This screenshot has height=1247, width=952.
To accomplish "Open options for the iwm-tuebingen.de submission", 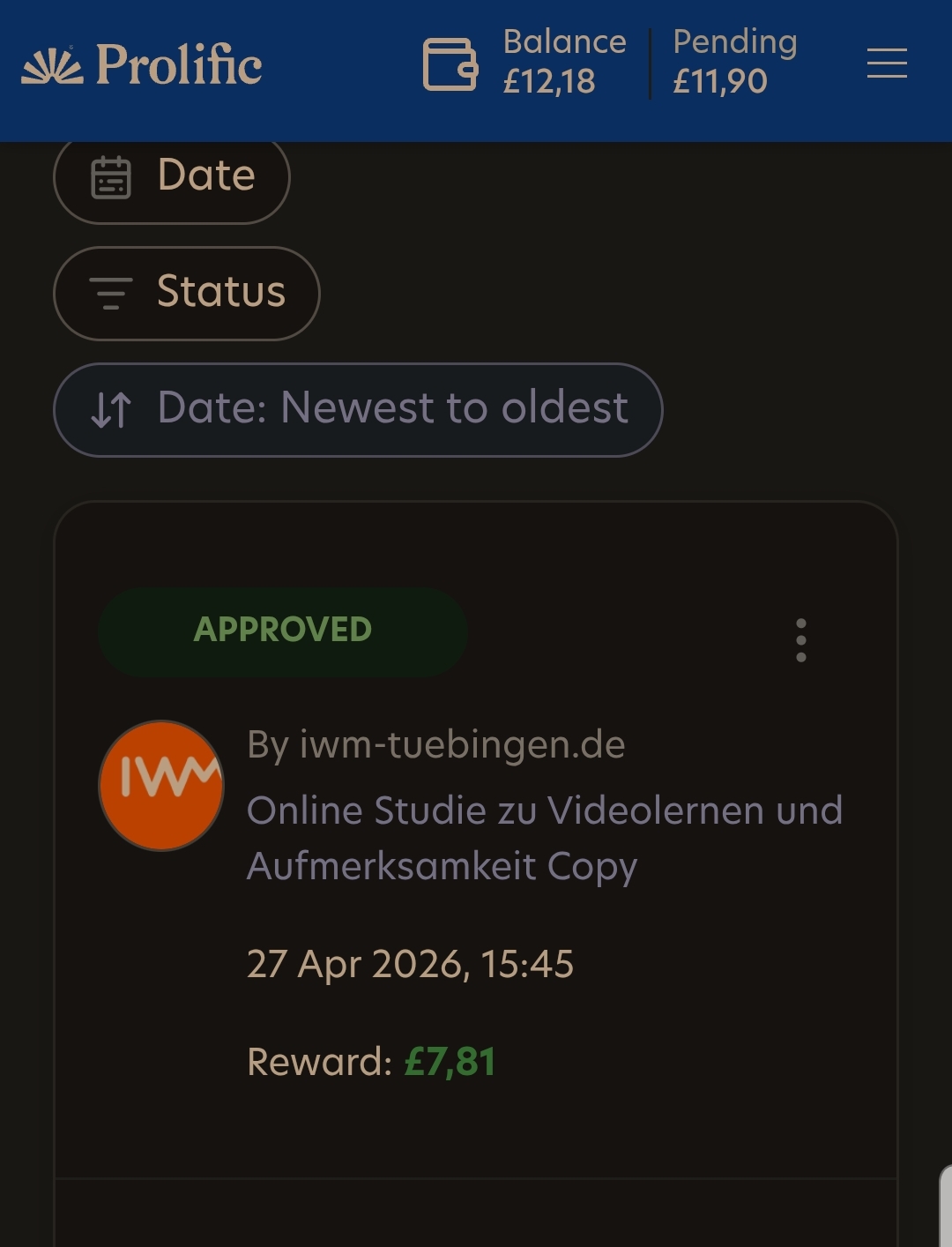I will point(800,639).
